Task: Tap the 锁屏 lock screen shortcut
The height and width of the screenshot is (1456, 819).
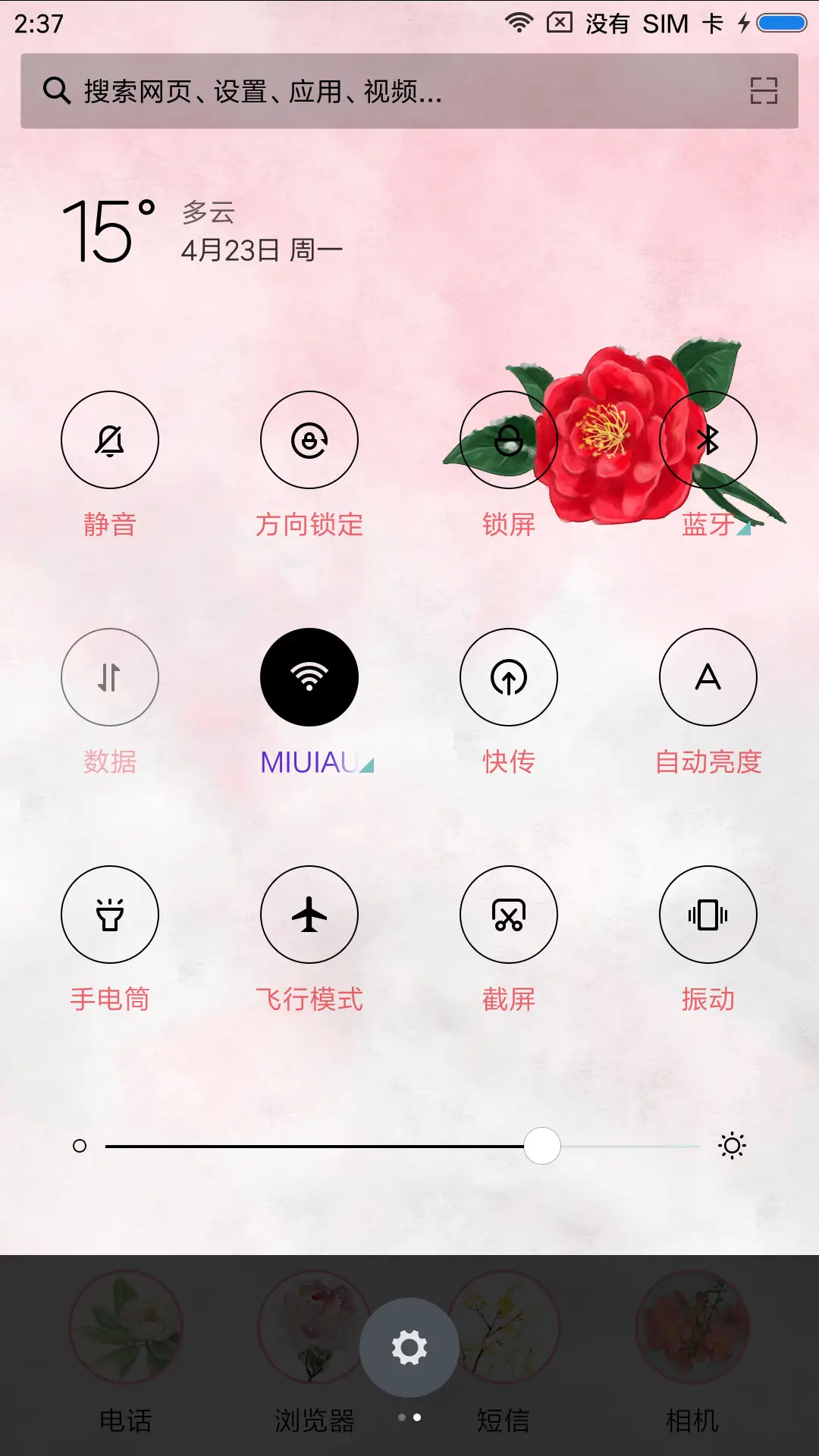Action: tap(509, 440)
